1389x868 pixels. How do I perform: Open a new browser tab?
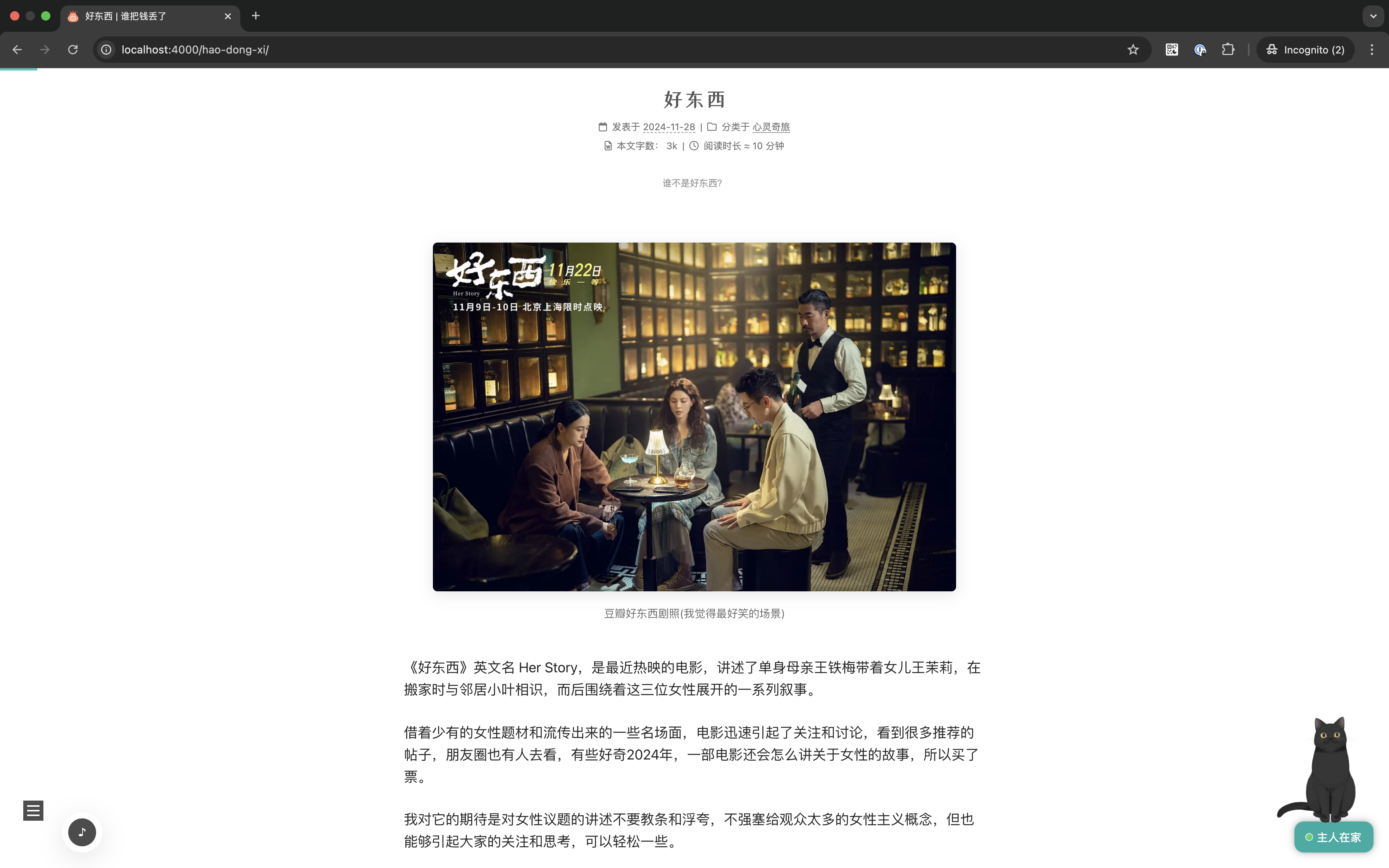tap(256, 16)
